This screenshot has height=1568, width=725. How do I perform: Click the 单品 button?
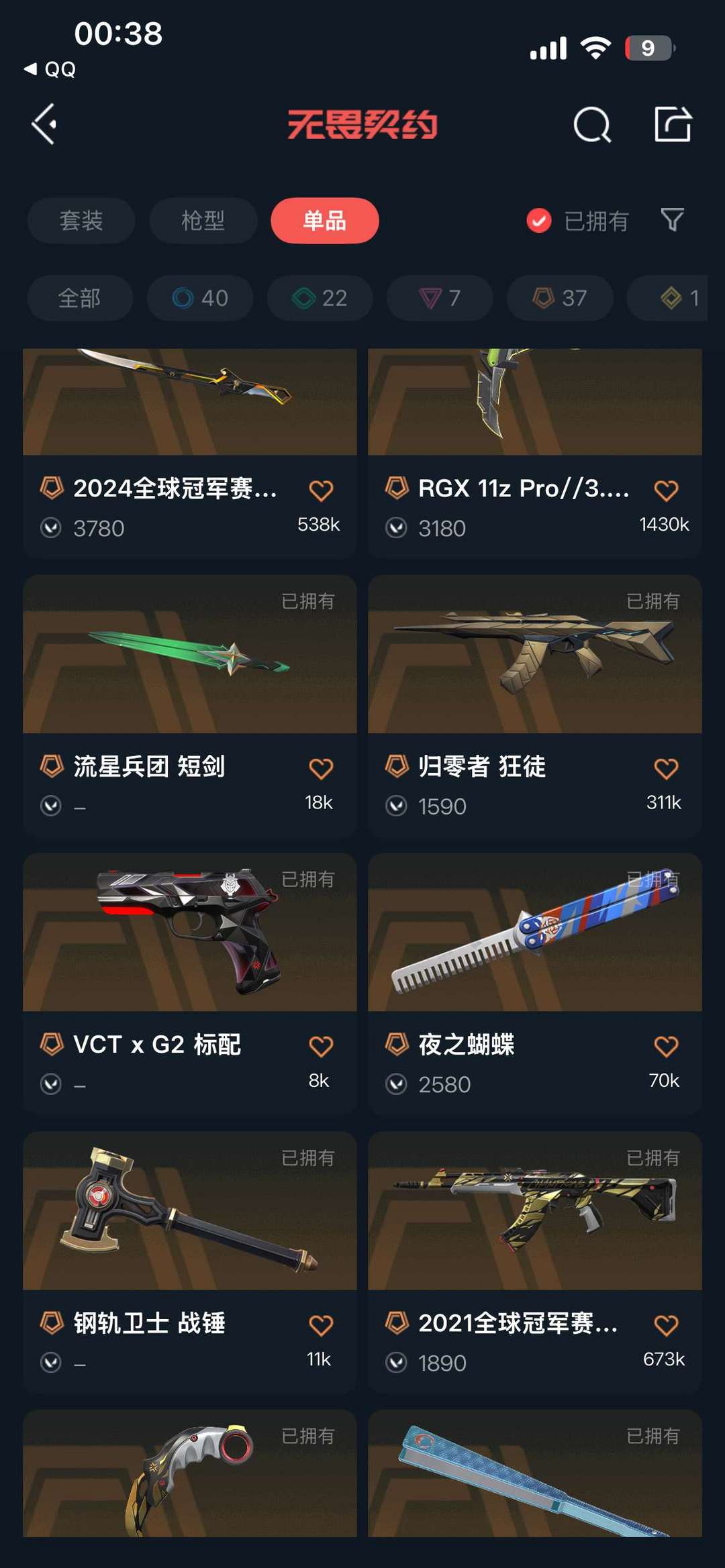click(324, 220)
